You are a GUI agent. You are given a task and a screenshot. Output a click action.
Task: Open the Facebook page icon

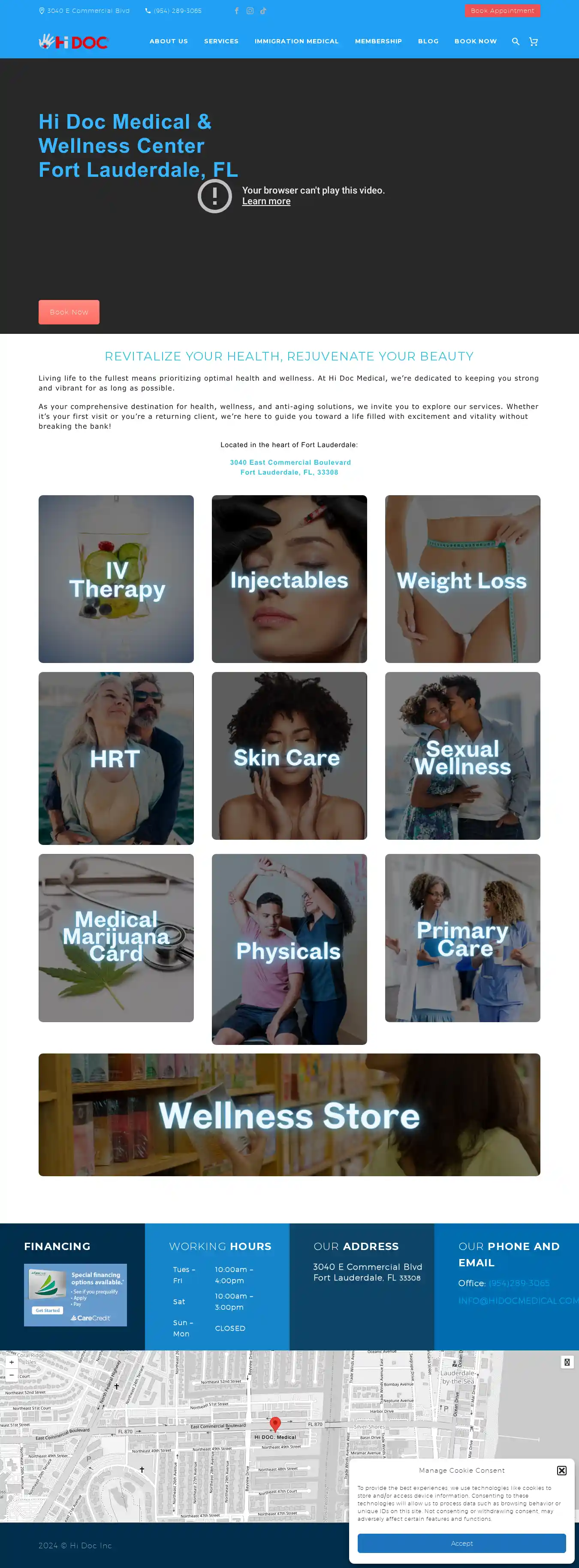point(237,11)
